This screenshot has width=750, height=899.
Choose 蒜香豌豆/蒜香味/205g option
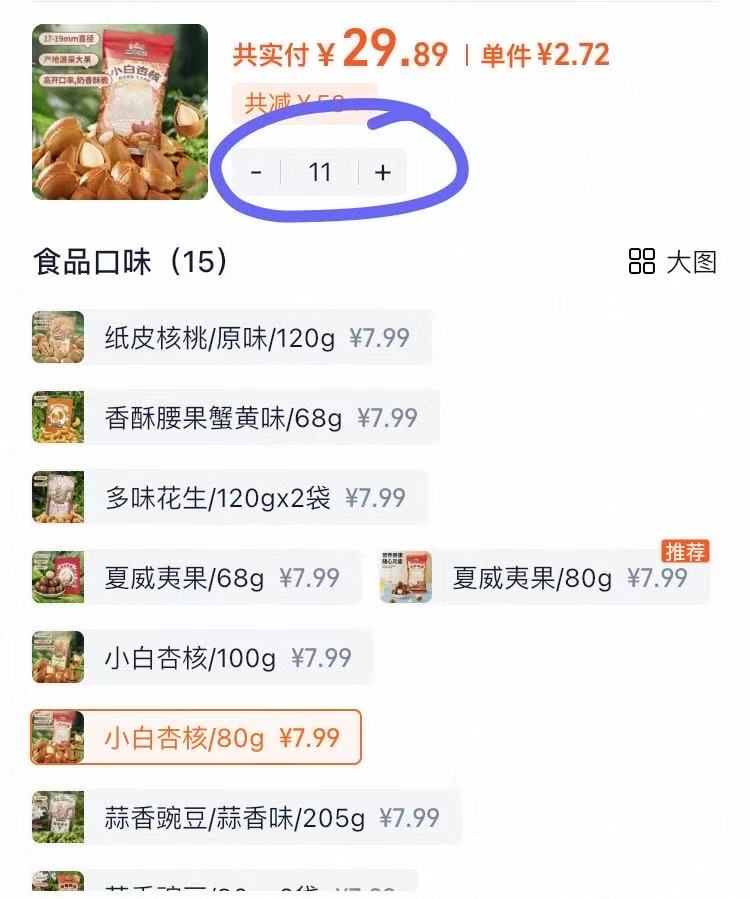tap(246, 818)
